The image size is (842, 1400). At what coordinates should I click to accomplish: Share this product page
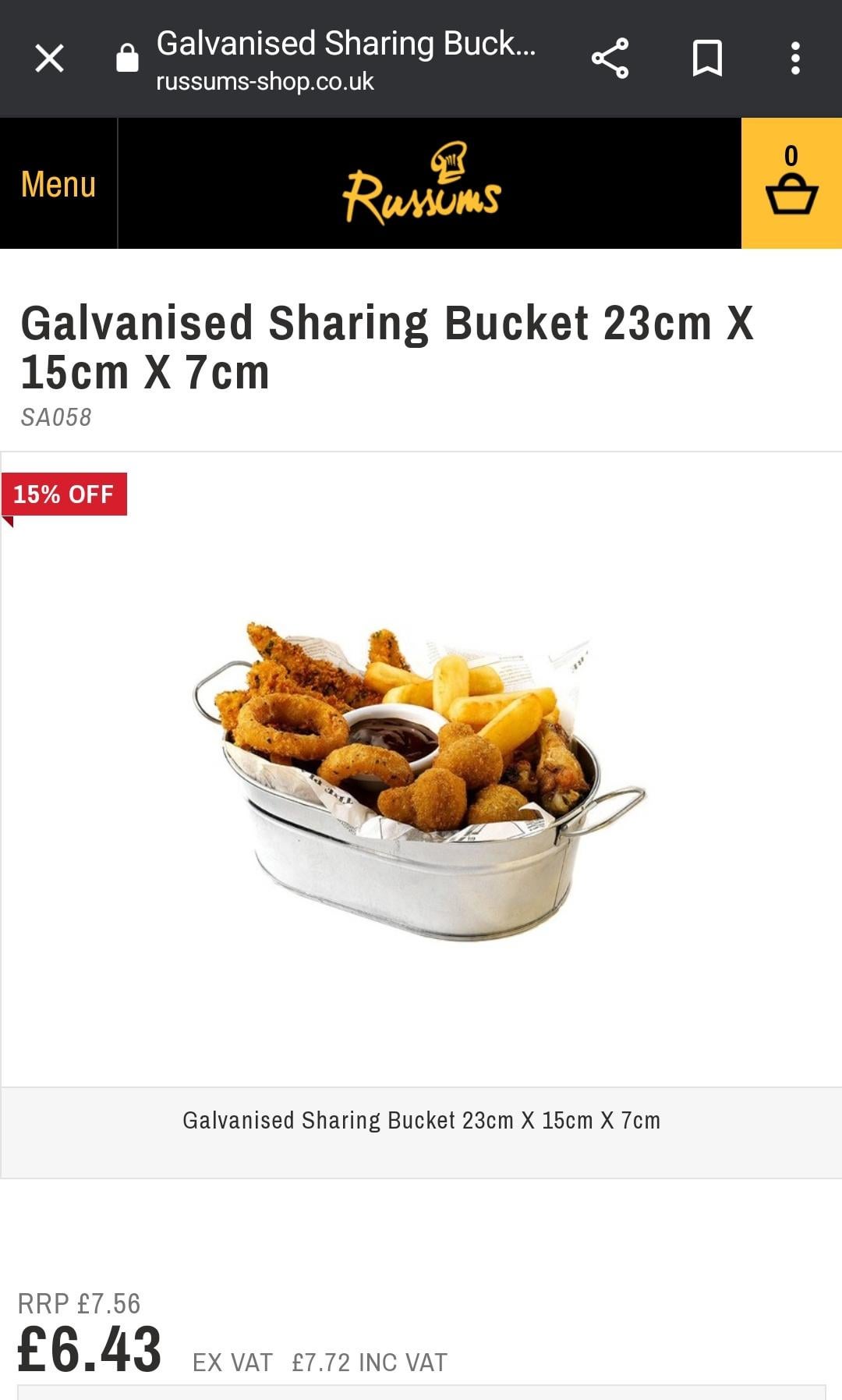[610, 58]
